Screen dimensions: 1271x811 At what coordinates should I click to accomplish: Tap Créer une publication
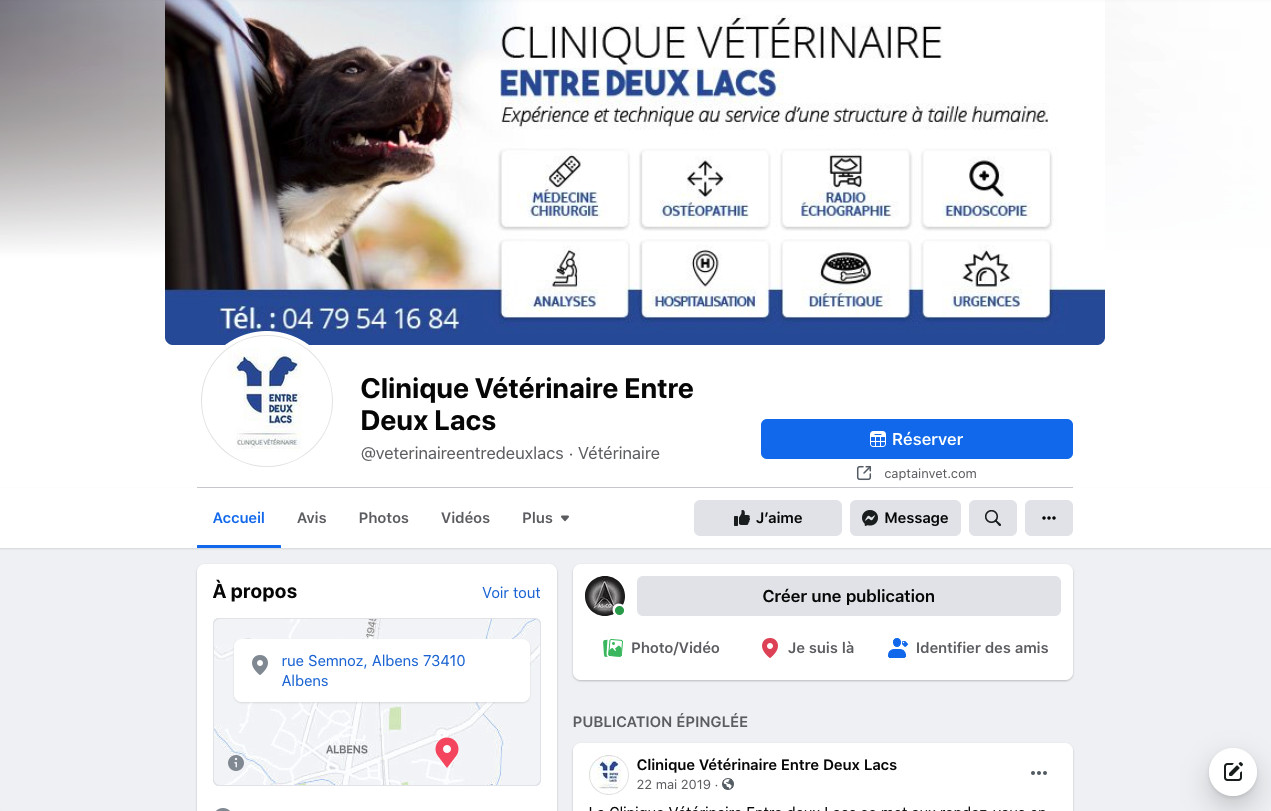(x=848, y=596)
